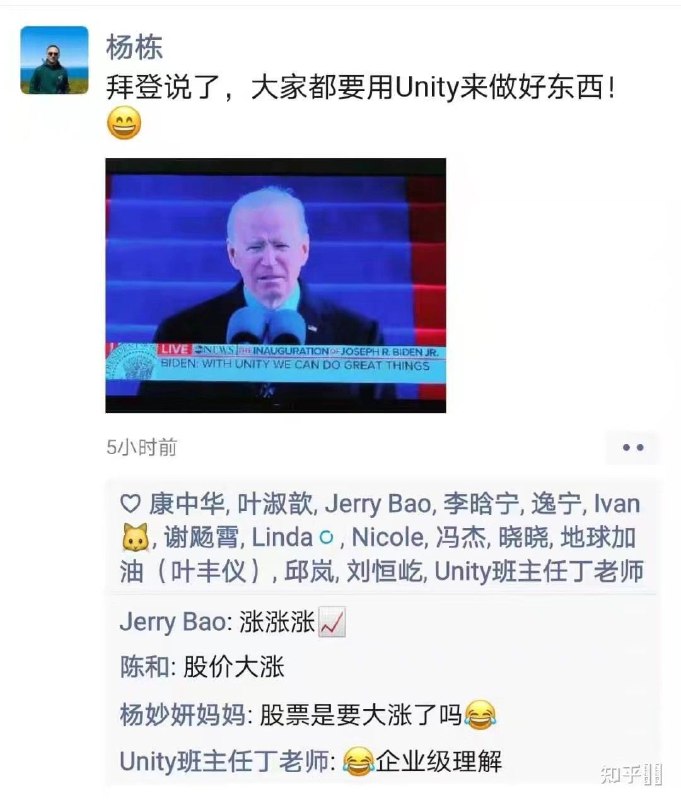This screenshot has height=800, width=681.
Task: Open the like and comment options button
Action: [632, 447]
